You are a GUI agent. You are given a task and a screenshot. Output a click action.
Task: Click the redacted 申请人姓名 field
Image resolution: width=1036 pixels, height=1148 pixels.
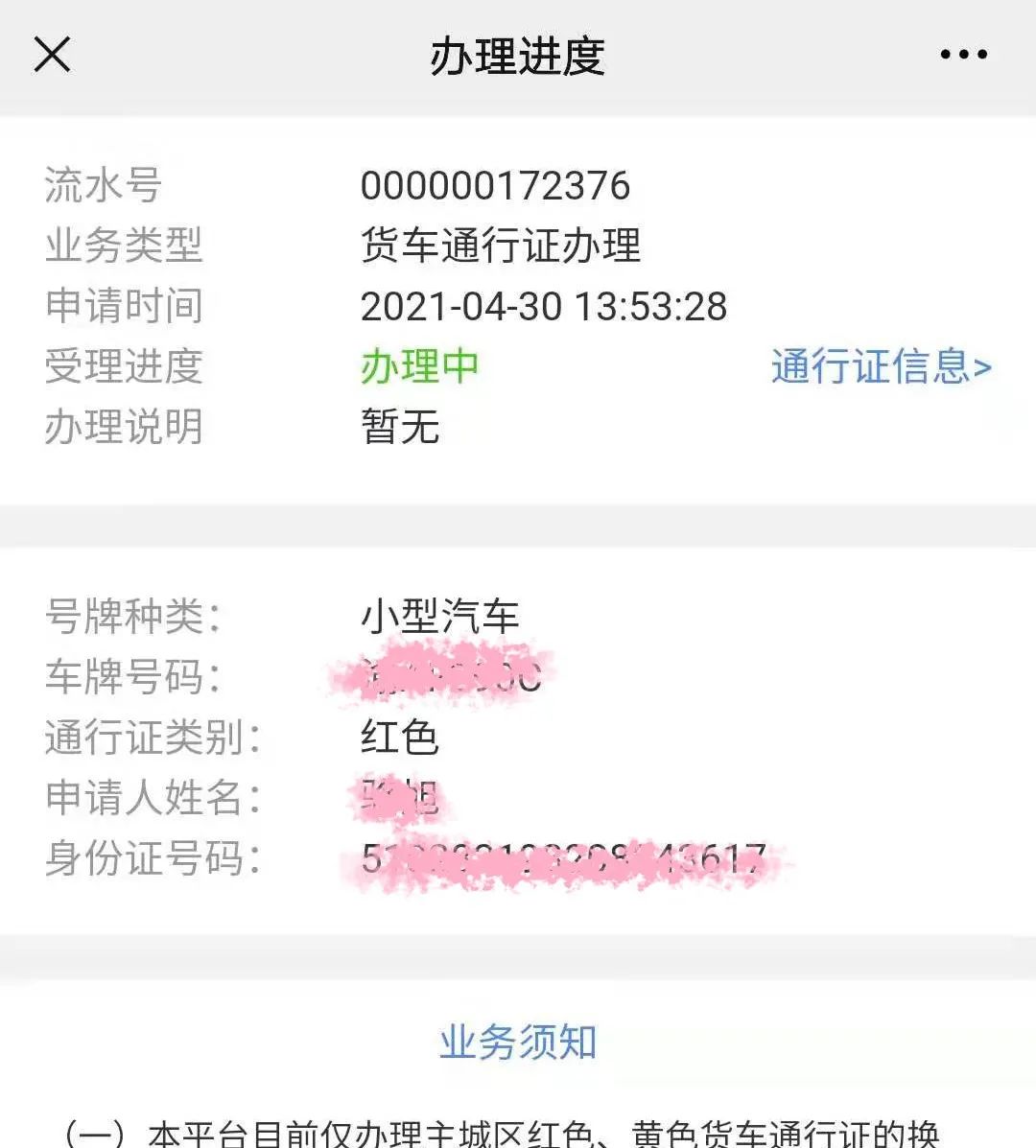398,798
